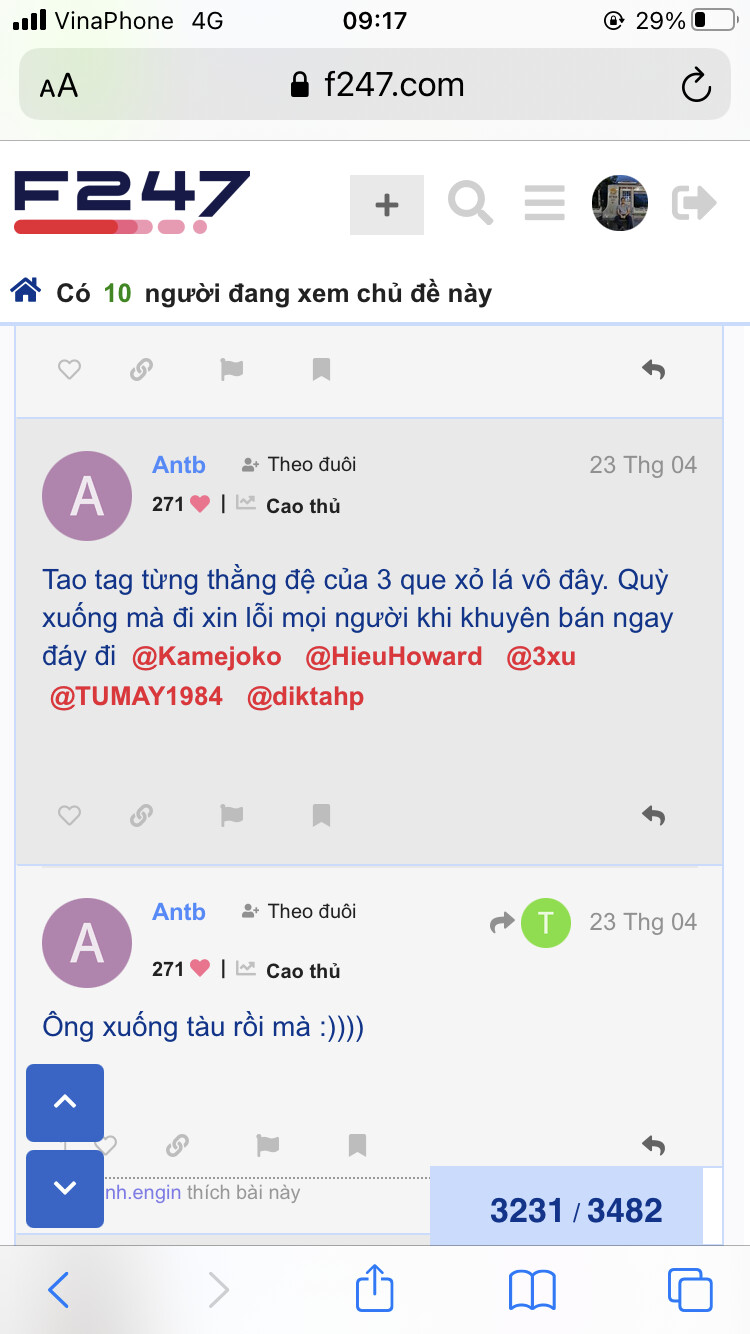This screenshot has width=750, height=1334.
Task: Reload the page in Safari address bar
Action: pos(696,85)
